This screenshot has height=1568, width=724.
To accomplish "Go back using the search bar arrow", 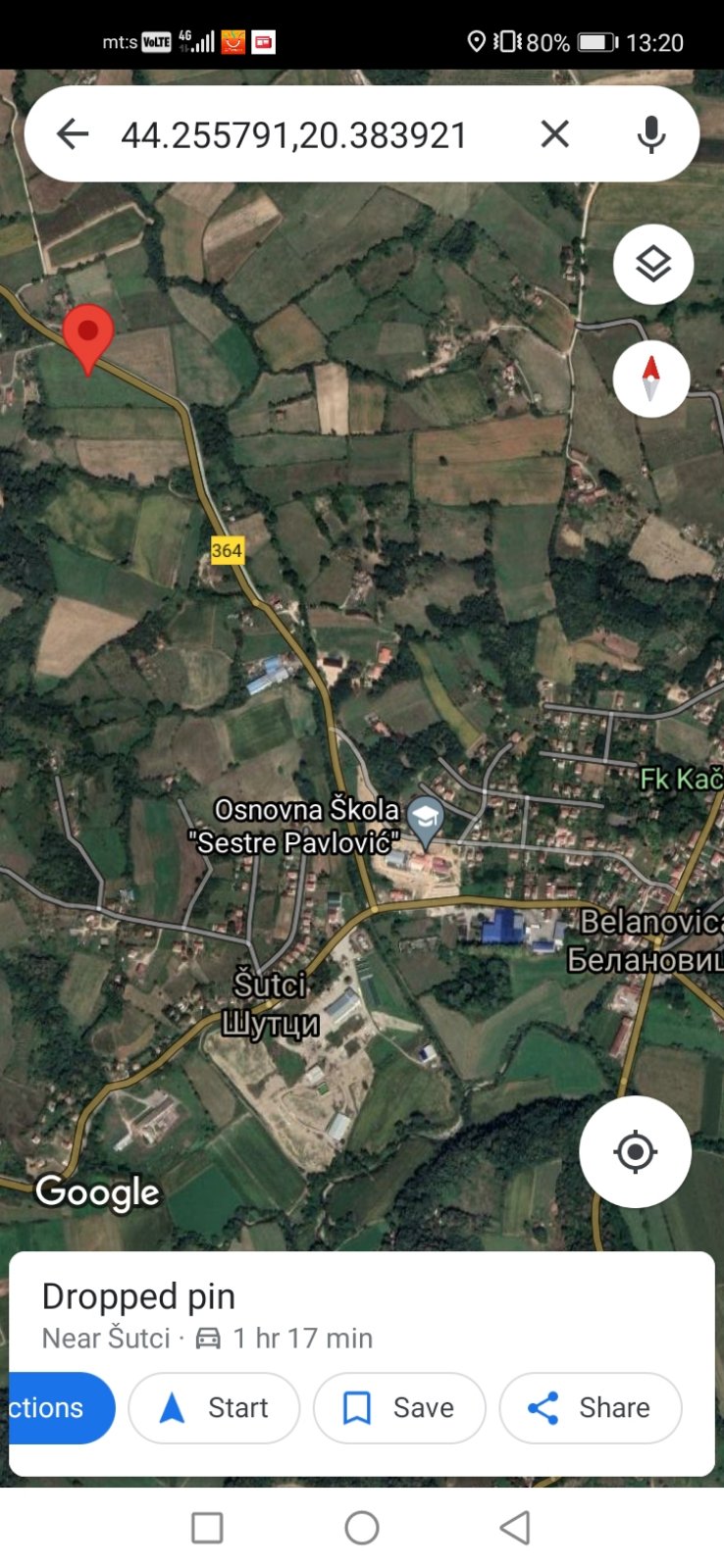I will (x=73, y=134).
